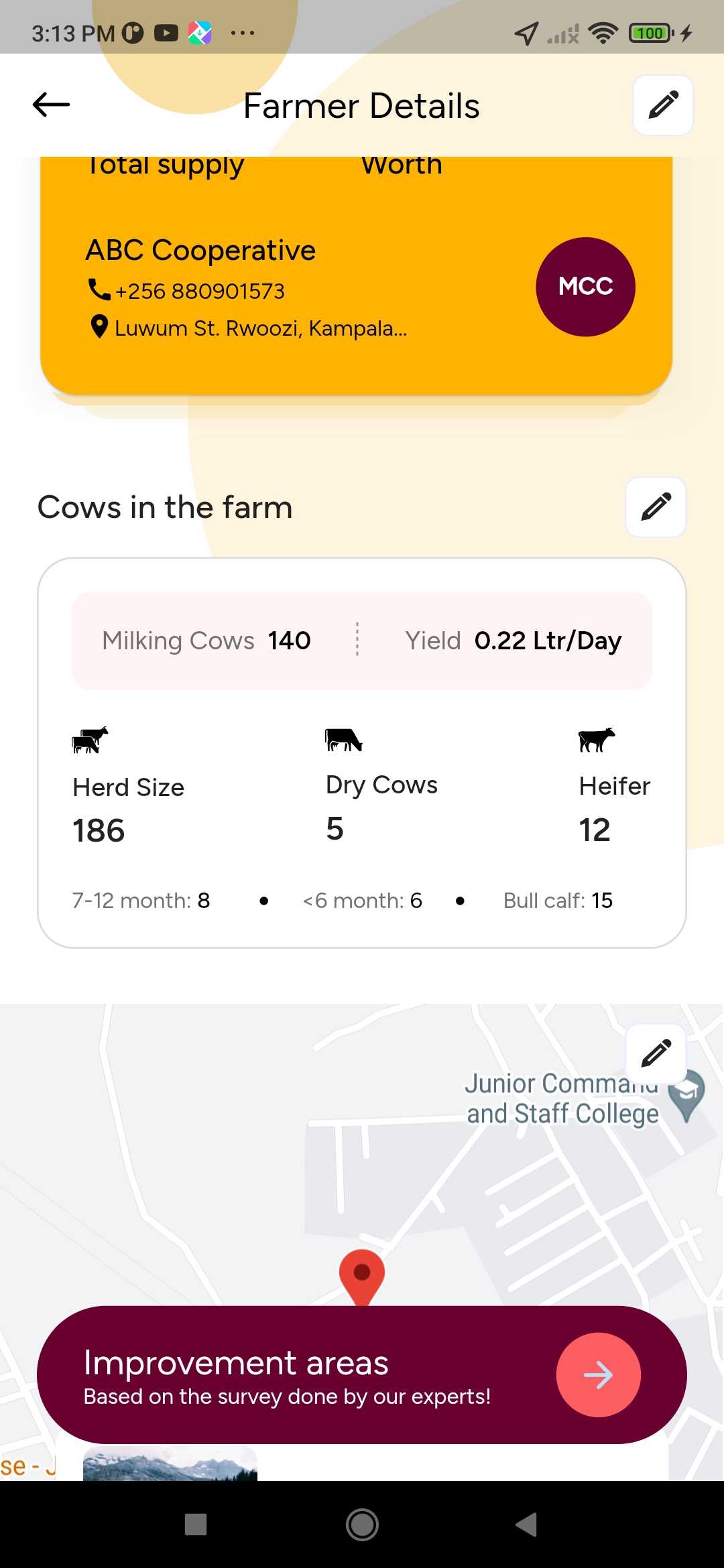The image size is (724, 1568).
Task: Open Improvement areas with the arrow button
Action: click(598, 1374)
